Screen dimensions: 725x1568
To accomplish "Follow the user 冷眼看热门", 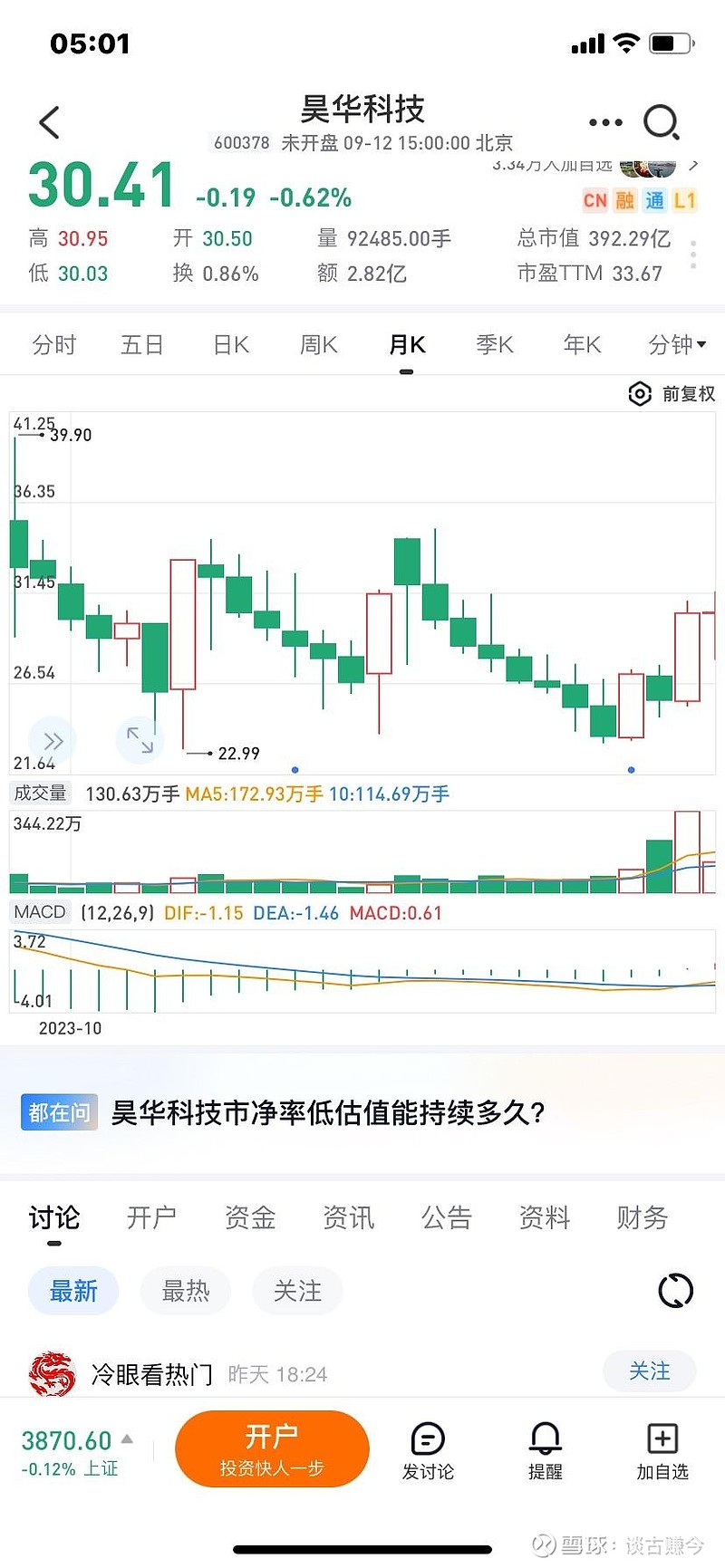I will pyautogui.click(x=649, y=1372).
